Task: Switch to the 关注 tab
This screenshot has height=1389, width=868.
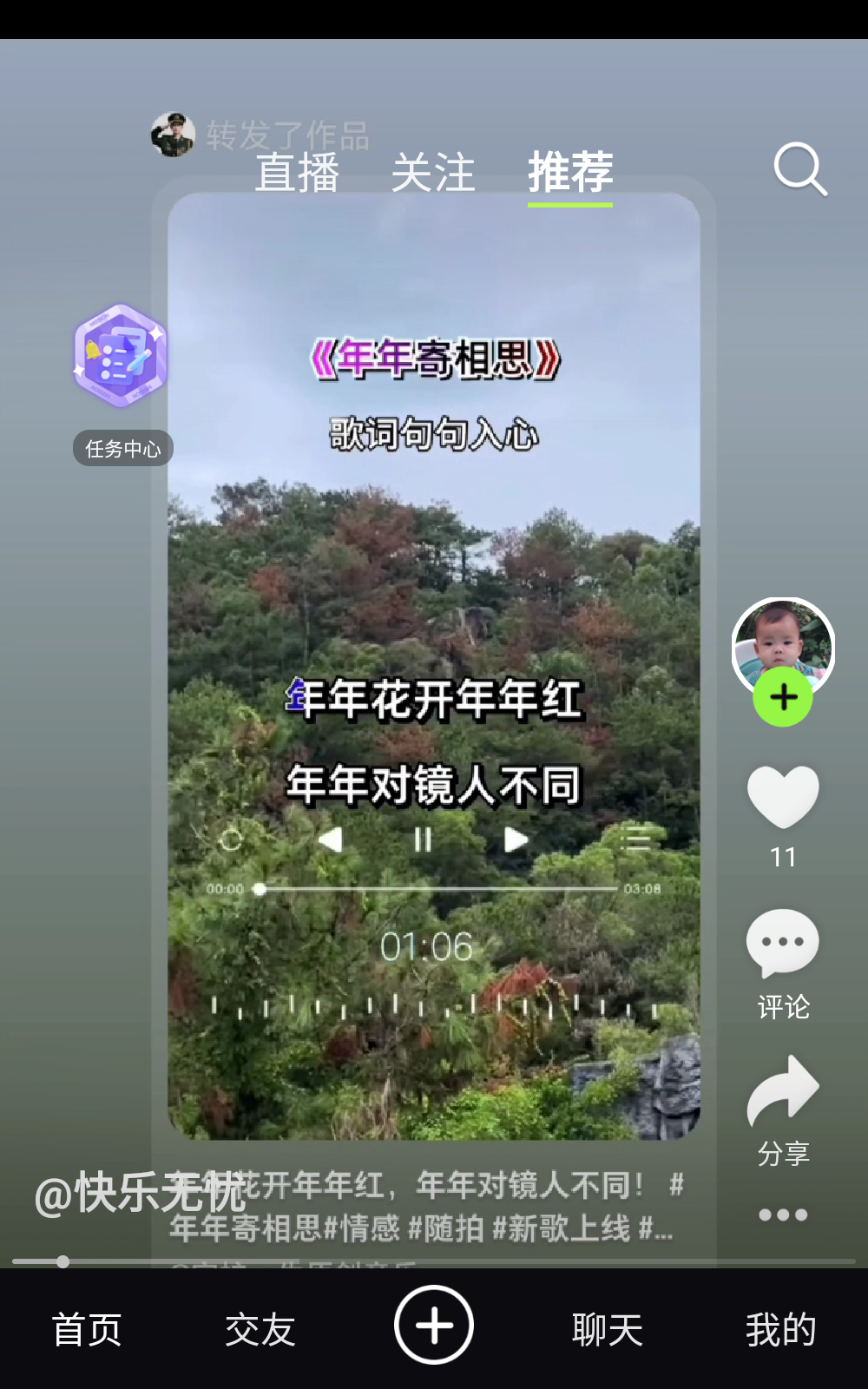Action: point(433,172)
